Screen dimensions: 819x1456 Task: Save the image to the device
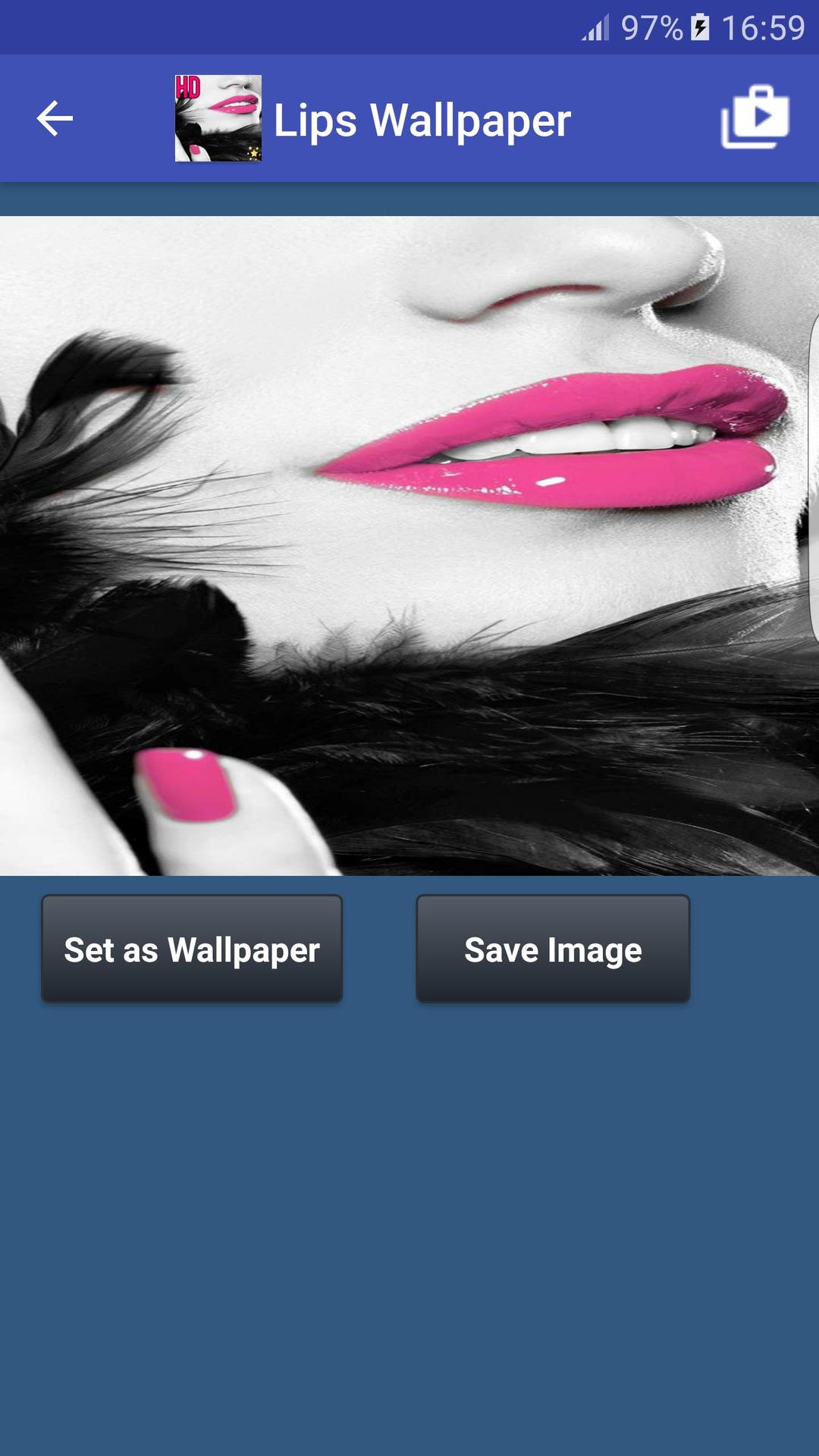pos(553,949)
